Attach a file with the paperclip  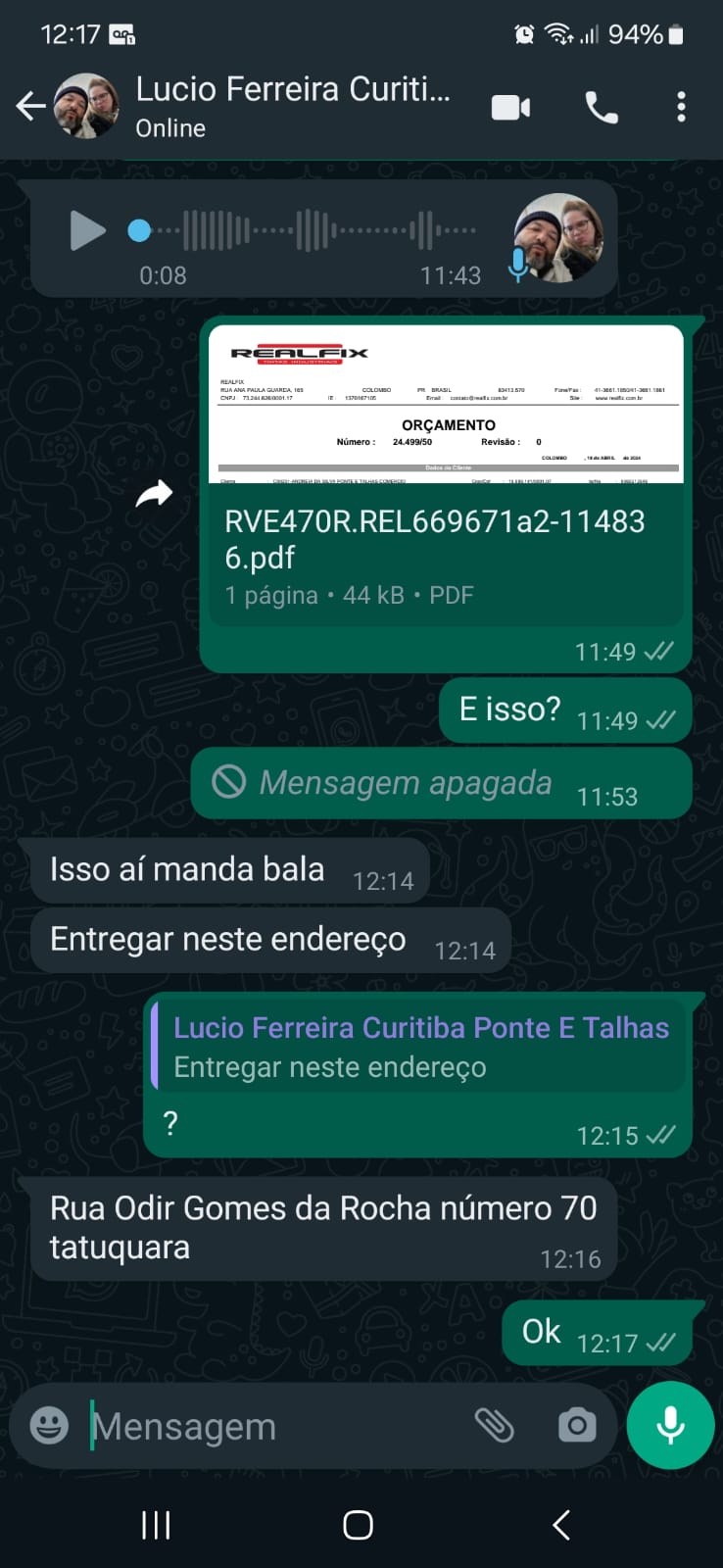point(494,1425)
